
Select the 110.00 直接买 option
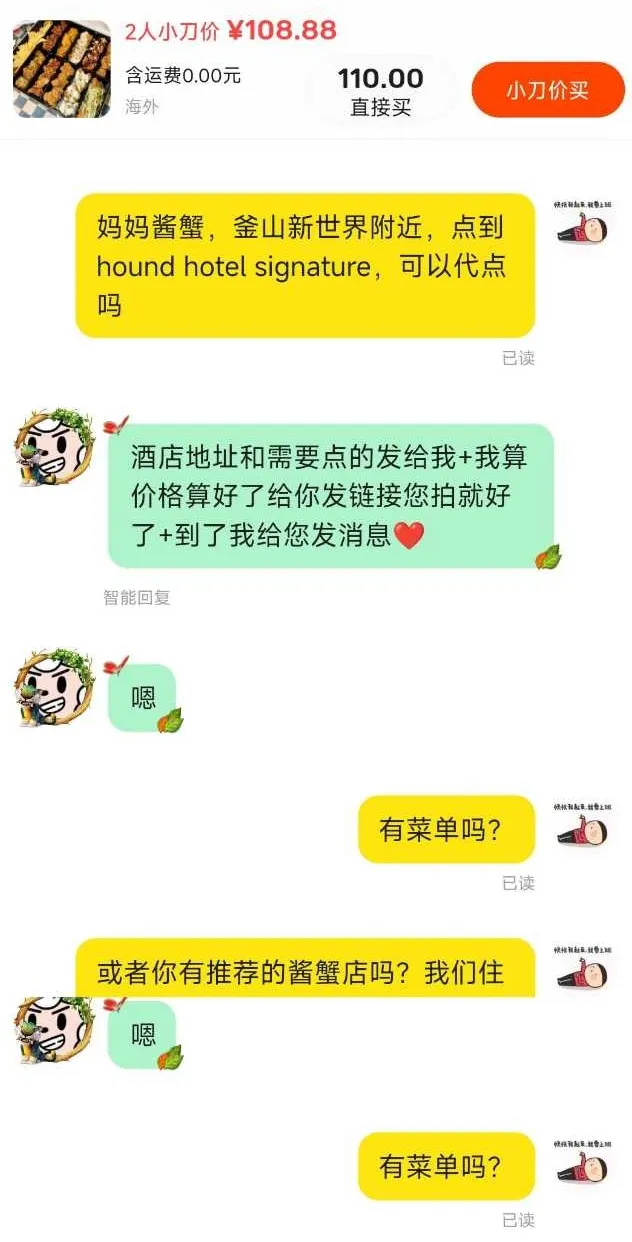point(380,91)
